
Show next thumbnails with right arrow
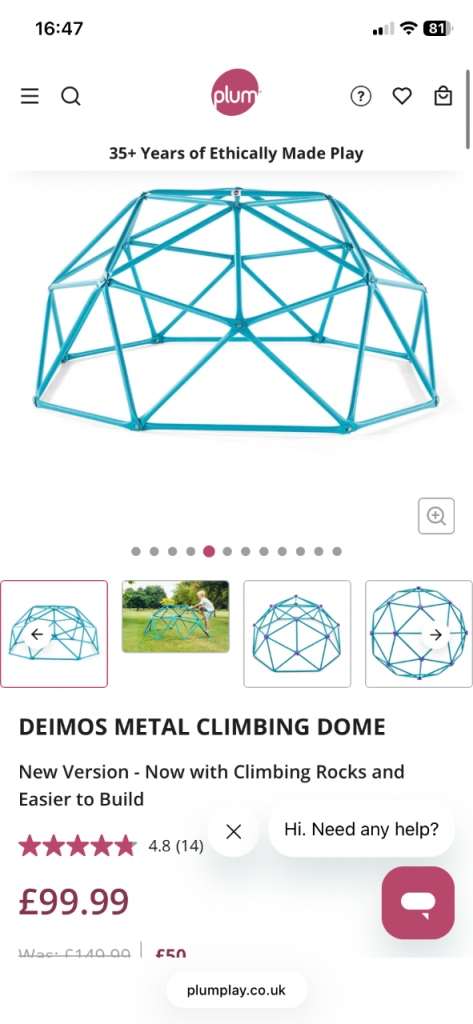click(x=436, y=634)
